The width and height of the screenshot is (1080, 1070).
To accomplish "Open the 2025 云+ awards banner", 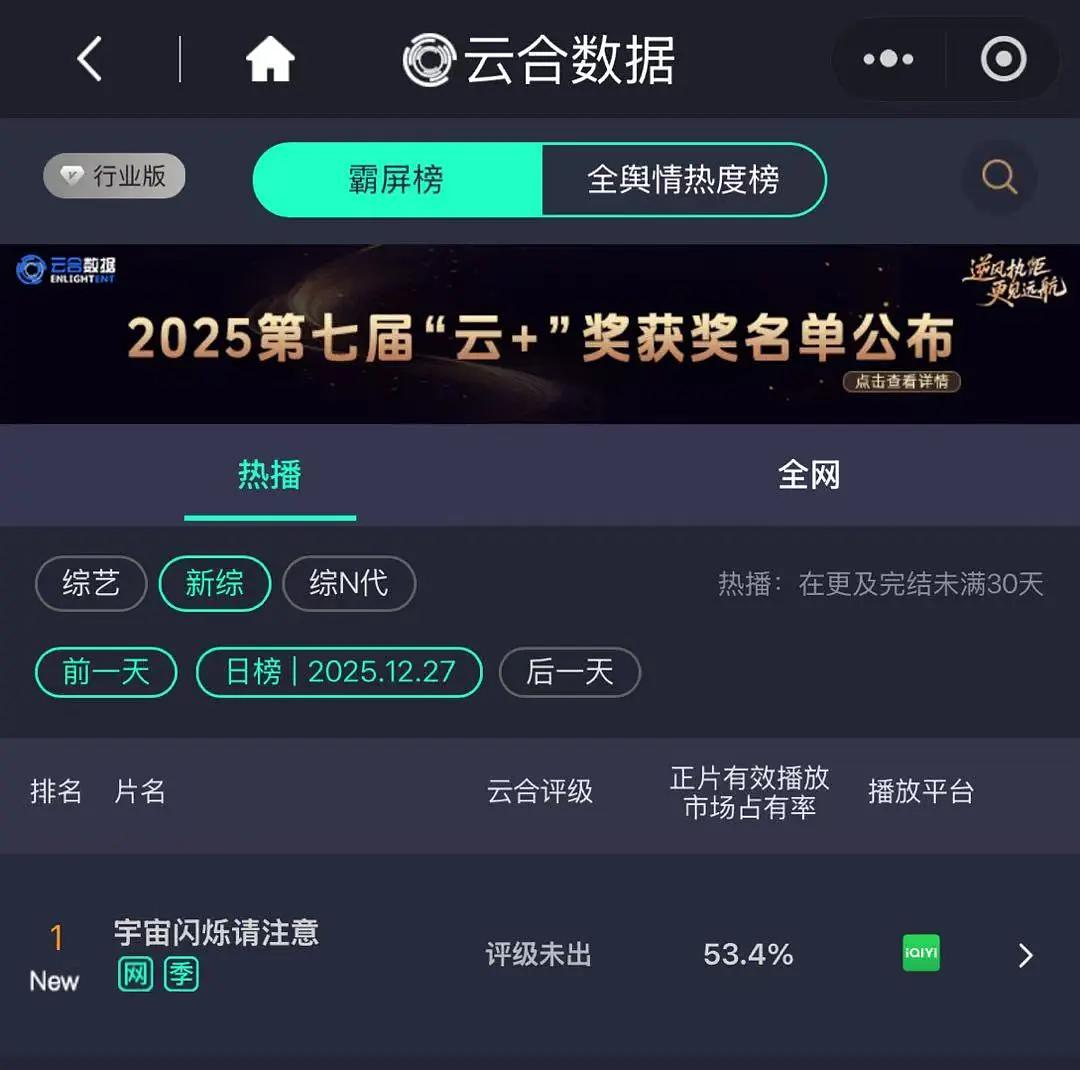I will point(540,335).
